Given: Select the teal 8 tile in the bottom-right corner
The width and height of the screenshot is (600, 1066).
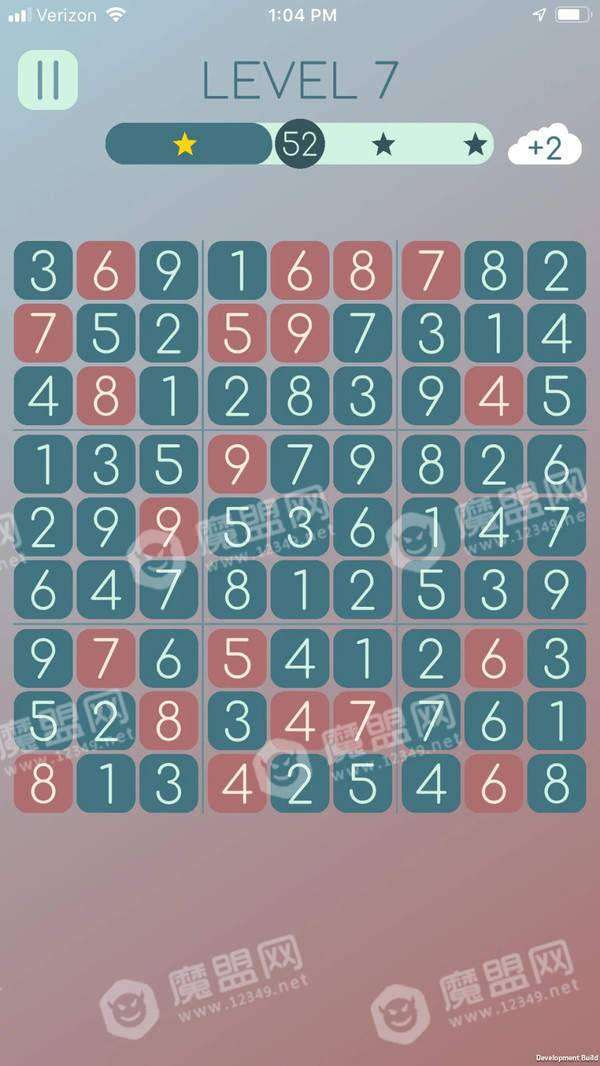Looking at the screenshot, I should click(556, 782).
